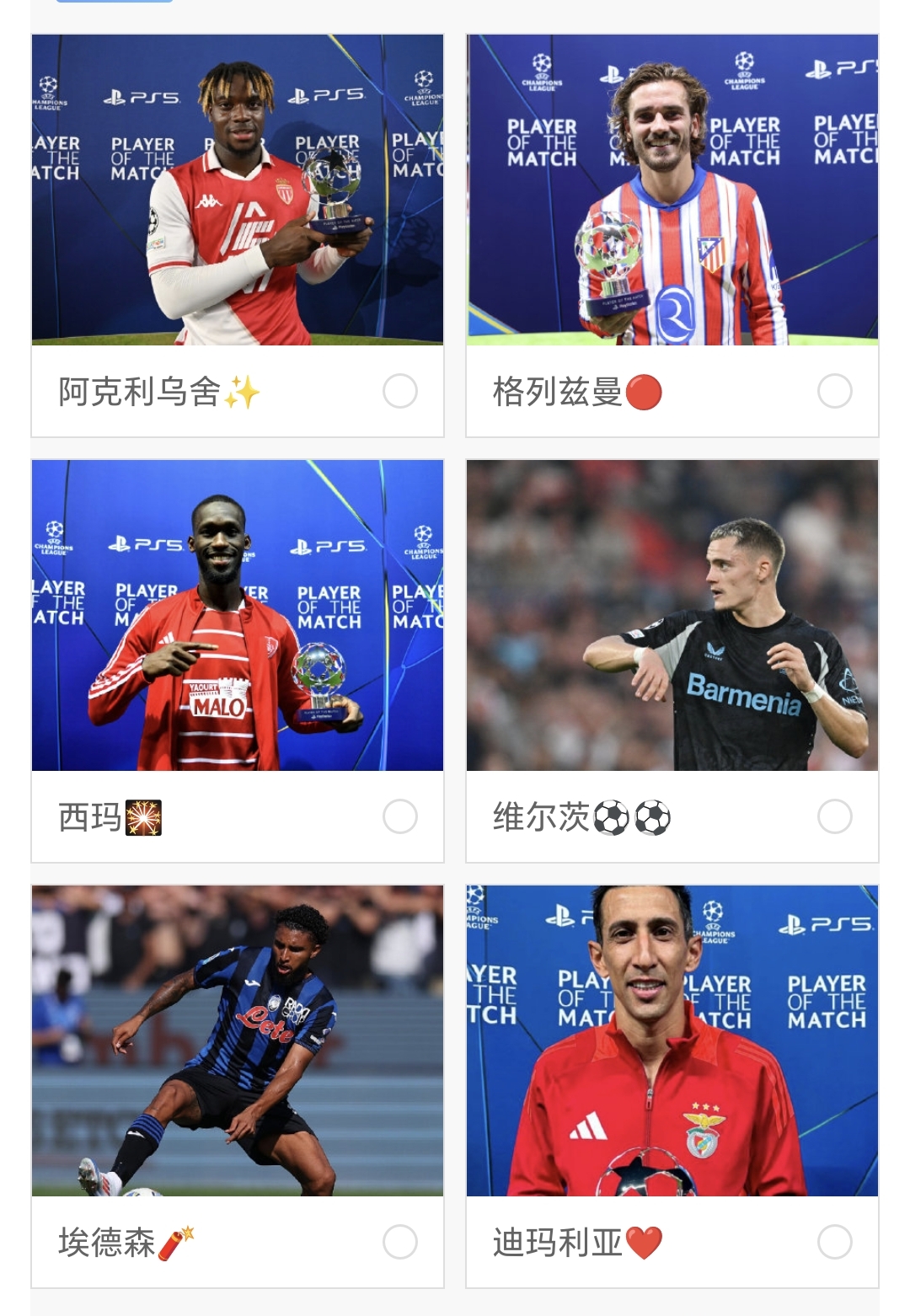Click the name label 格列兹曼🔴
The width and height of the screenshot is (910, 1316).
577,391
